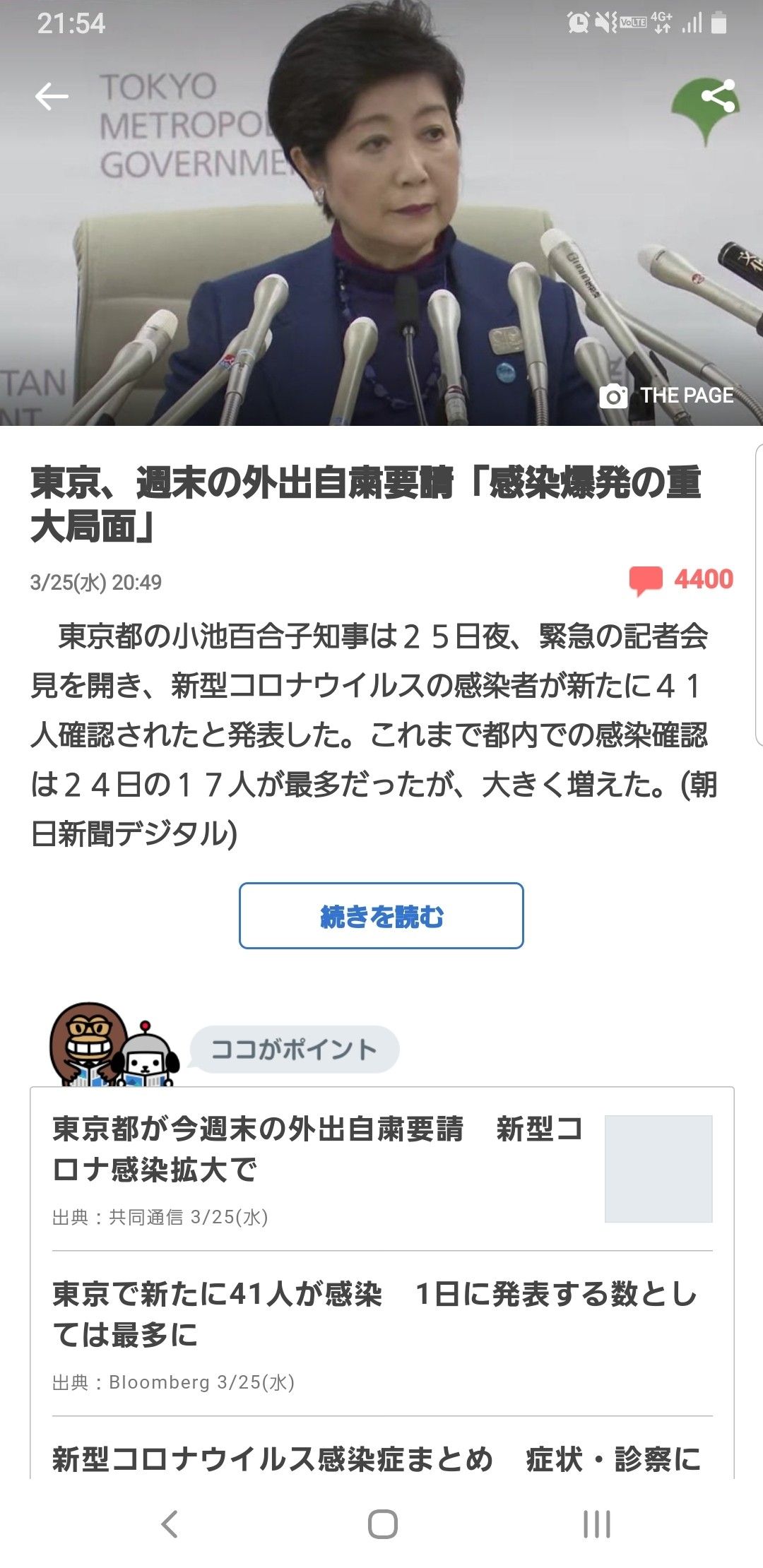Viewport: 763px width, 1568px height.
Task: Share this news article
Action: tap(718, 97)
